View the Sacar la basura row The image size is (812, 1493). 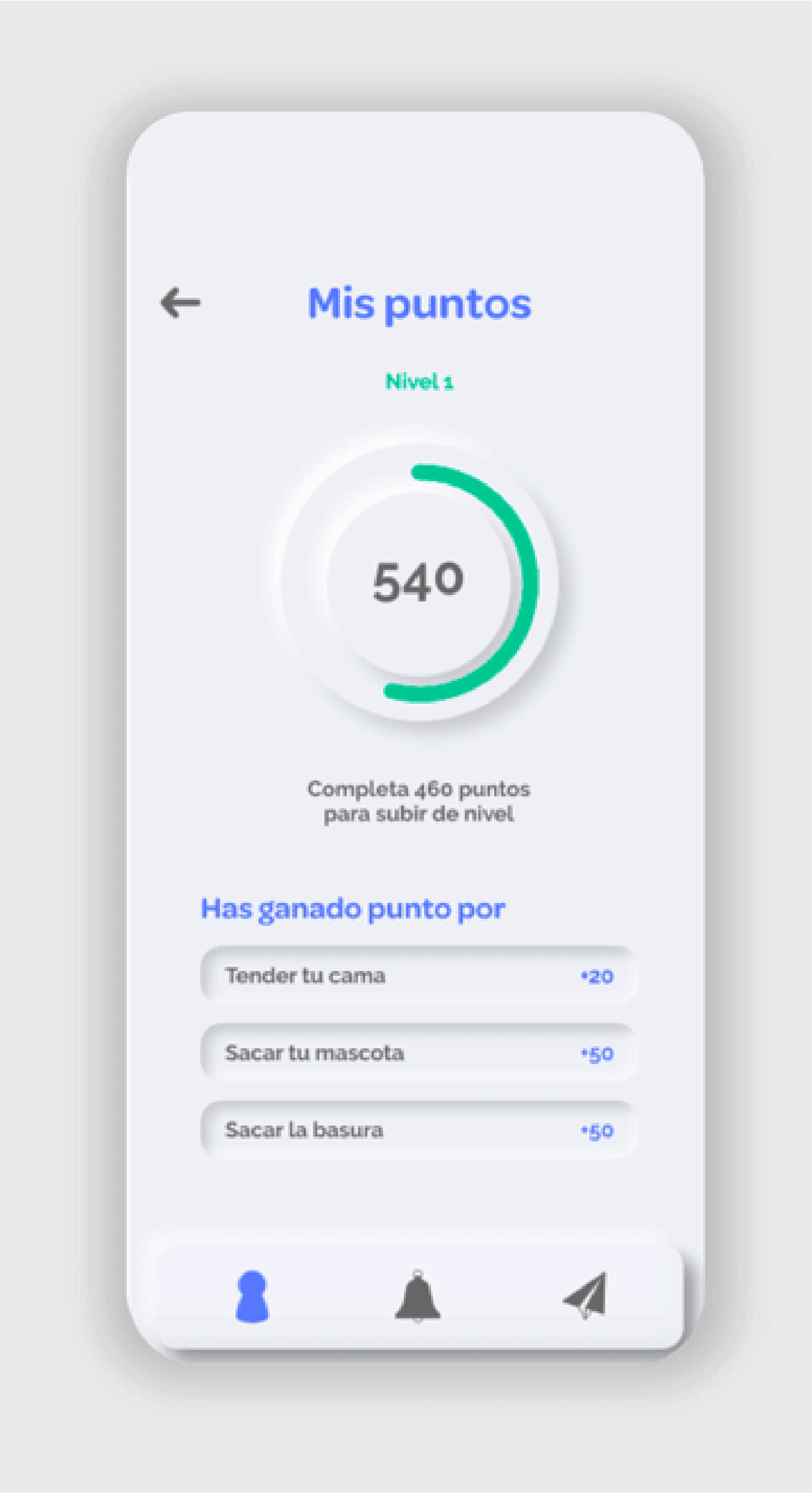tap(419, 1129)
